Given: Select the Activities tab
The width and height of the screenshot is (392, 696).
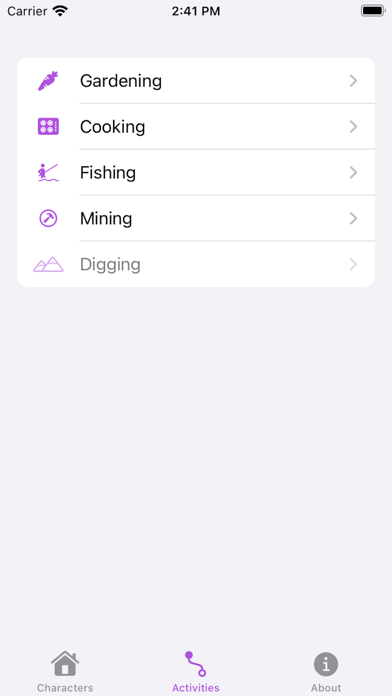Looking at the screenshot, I should click(x=196, y=672).
